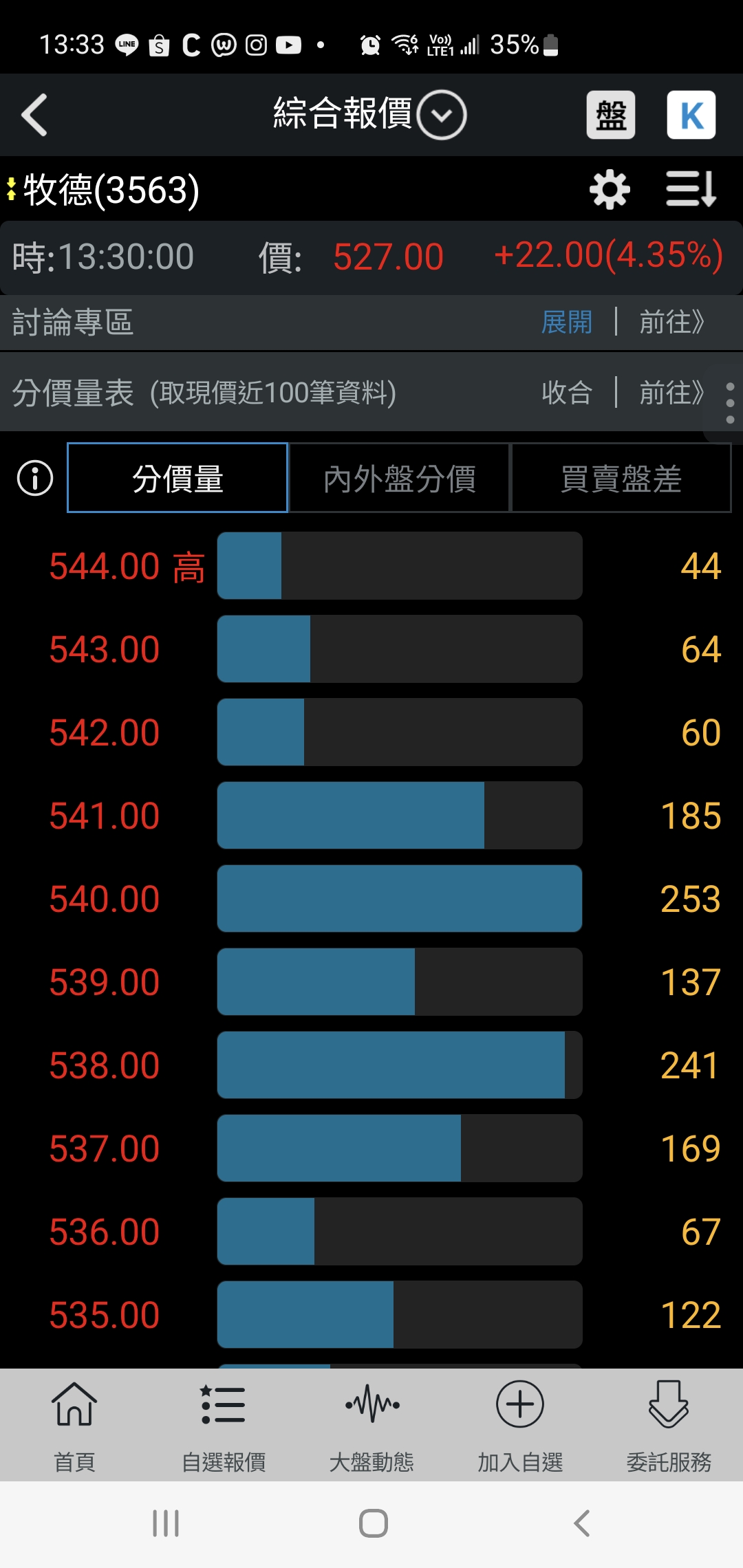Viewport: 743px width, 1568px height.
Task: Open the 綜合報價 dropdown
Action: pyautogui.click(x=441, y=115)
